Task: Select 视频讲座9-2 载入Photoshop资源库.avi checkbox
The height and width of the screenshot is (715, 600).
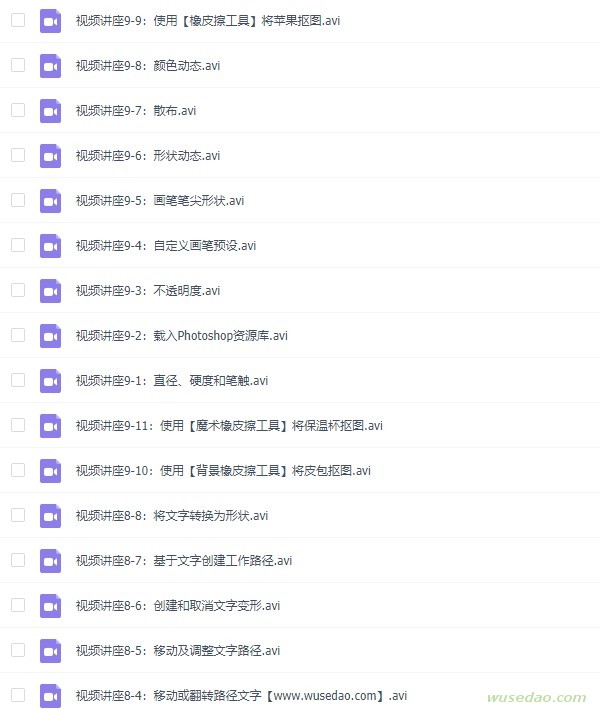Action: click(x=18, y=335)
